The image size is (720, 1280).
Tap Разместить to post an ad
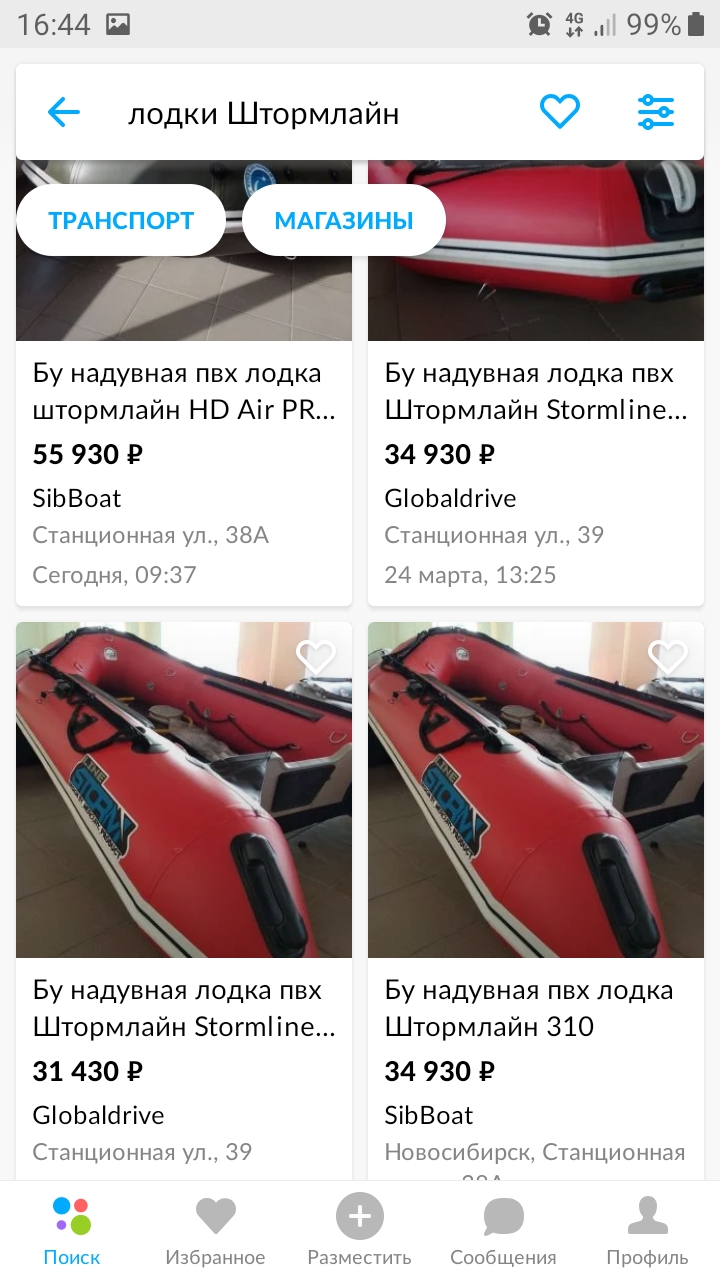tap(359, 1230)
